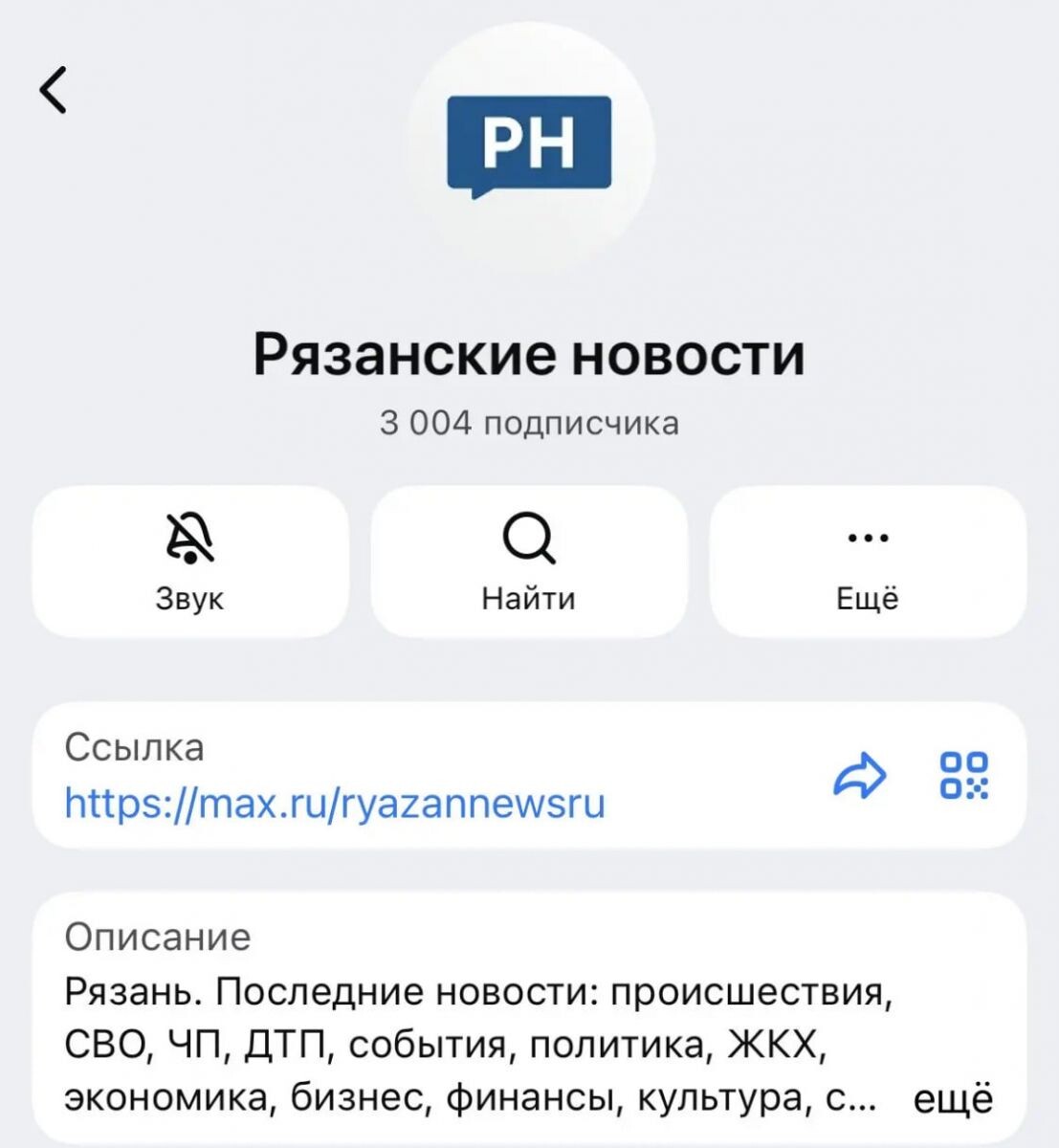Go back using the arrow icon

(x=54, y=91)
